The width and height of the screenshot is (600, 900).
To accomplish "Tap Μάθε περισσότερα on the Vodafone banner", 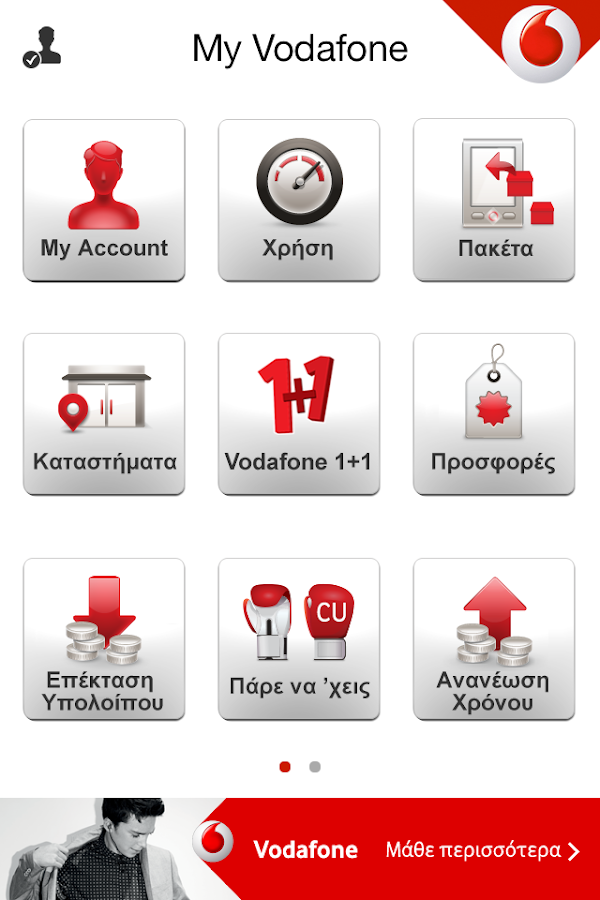I will (x=482, y=851).
